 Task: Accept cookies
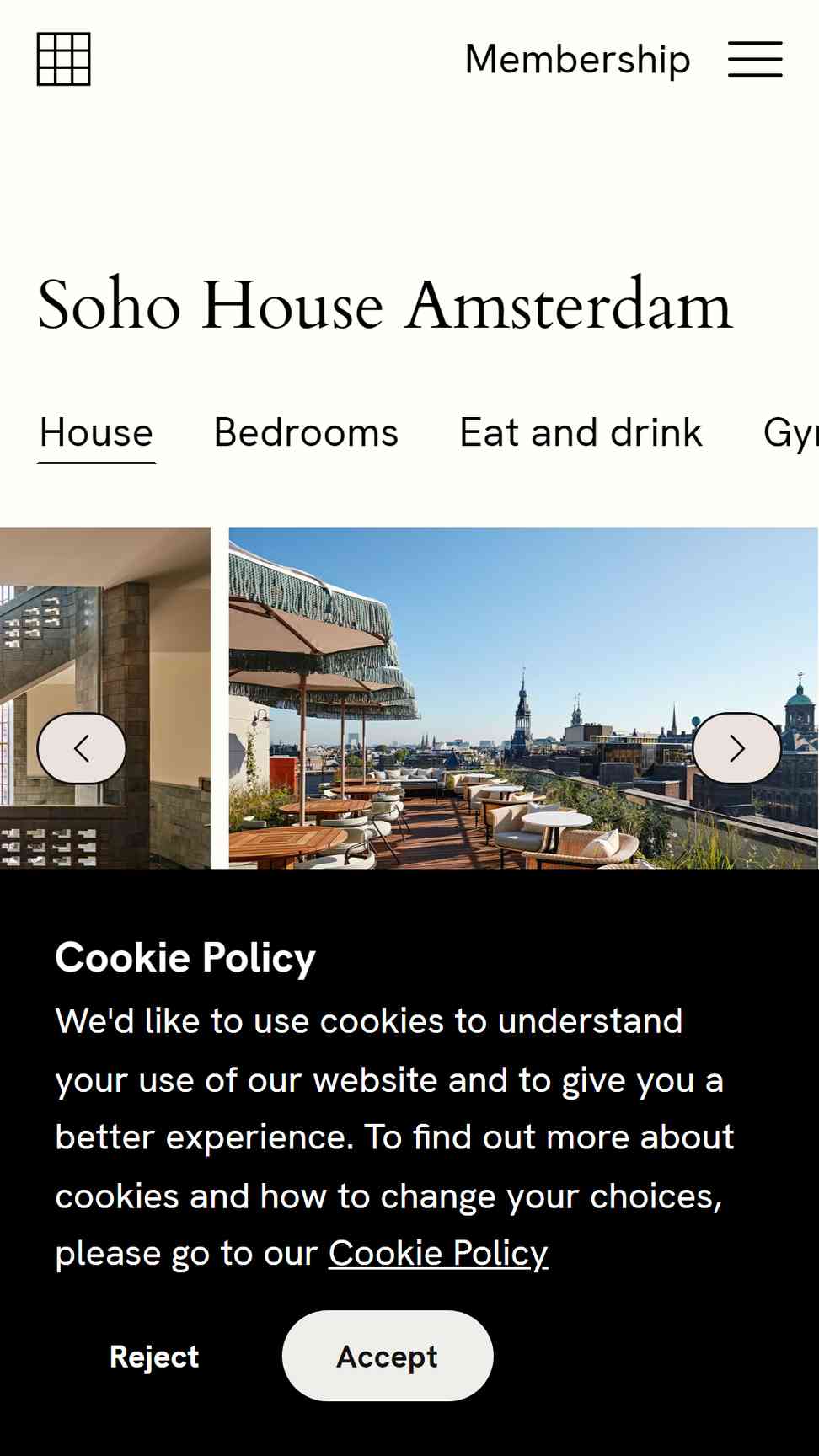pyautogui.click(x=388, y=1356)
